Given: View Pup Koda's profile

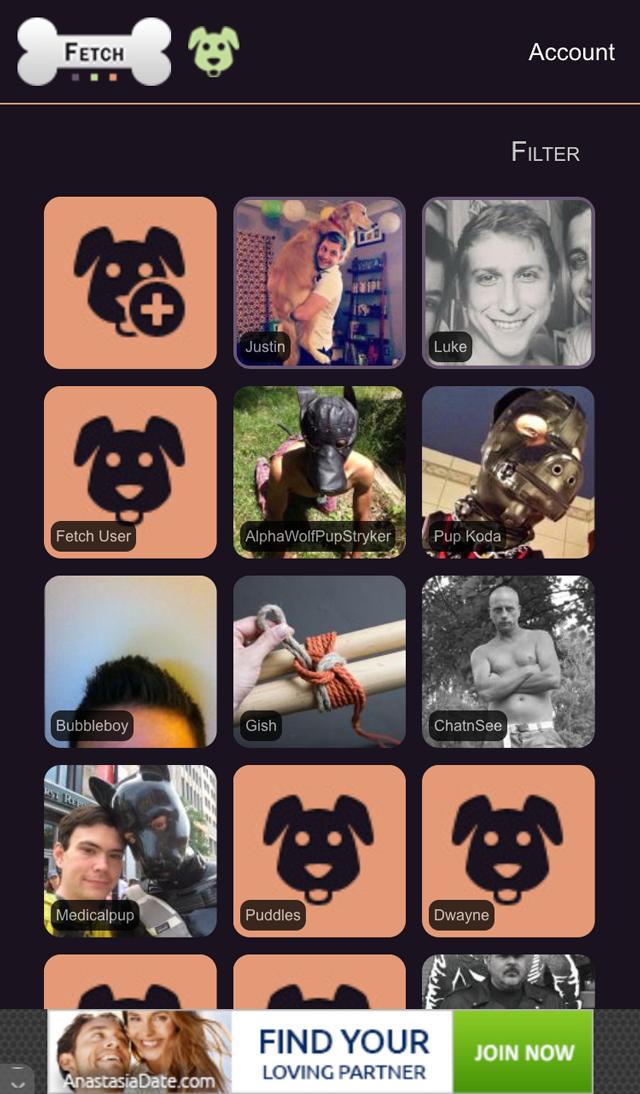Looking at the screenshot, I should pyautogui.click(x=508, y=472).
